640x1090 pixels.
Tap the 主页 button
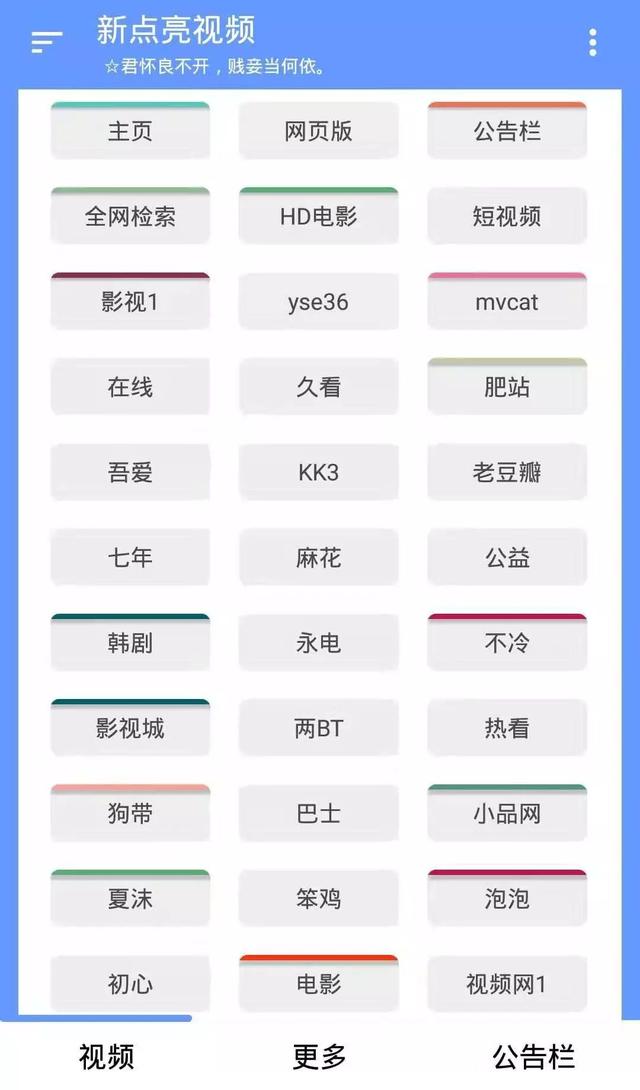pos(130,131)
